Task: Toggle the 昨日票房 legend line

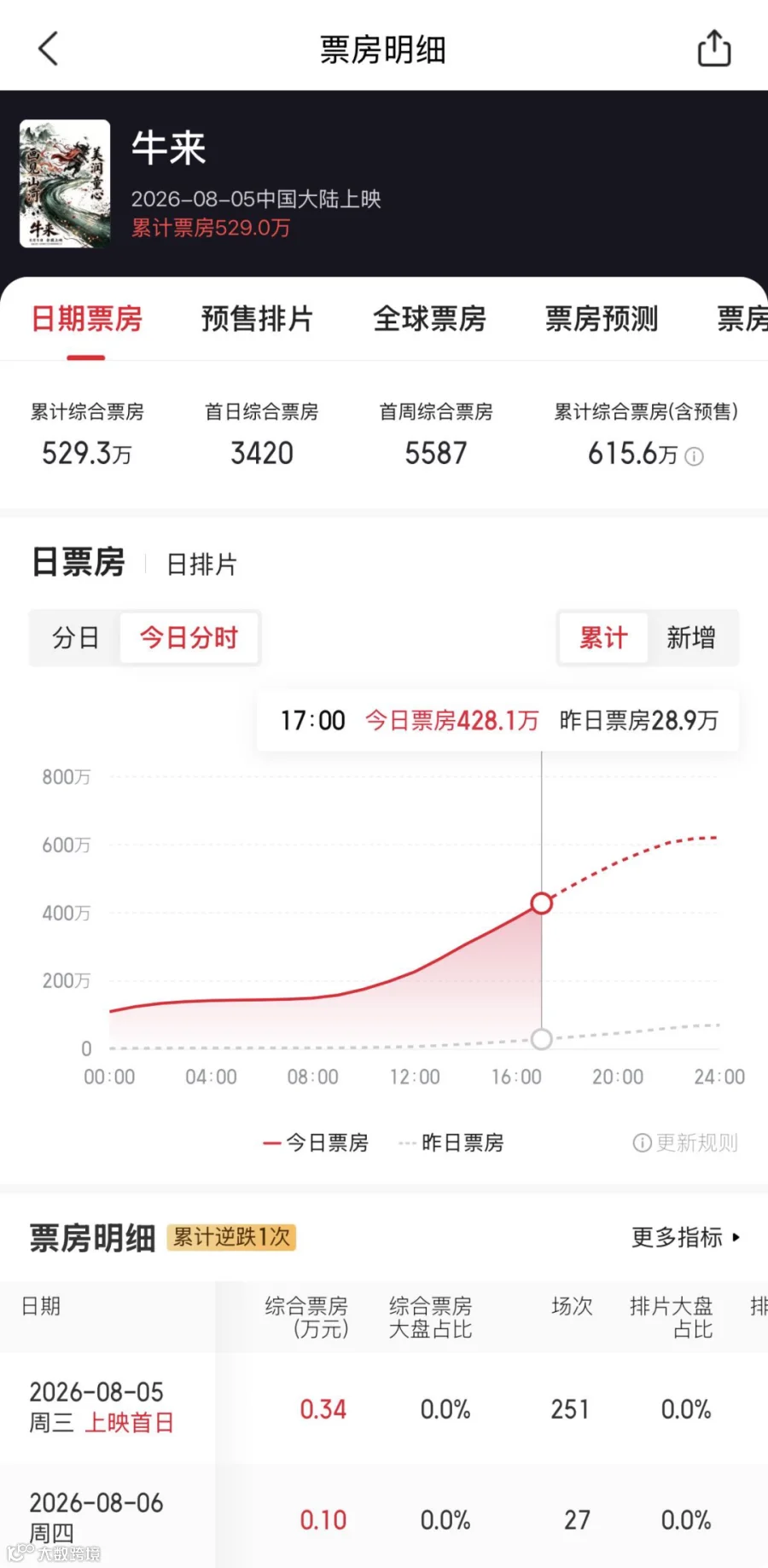Action: [451, 1142]
